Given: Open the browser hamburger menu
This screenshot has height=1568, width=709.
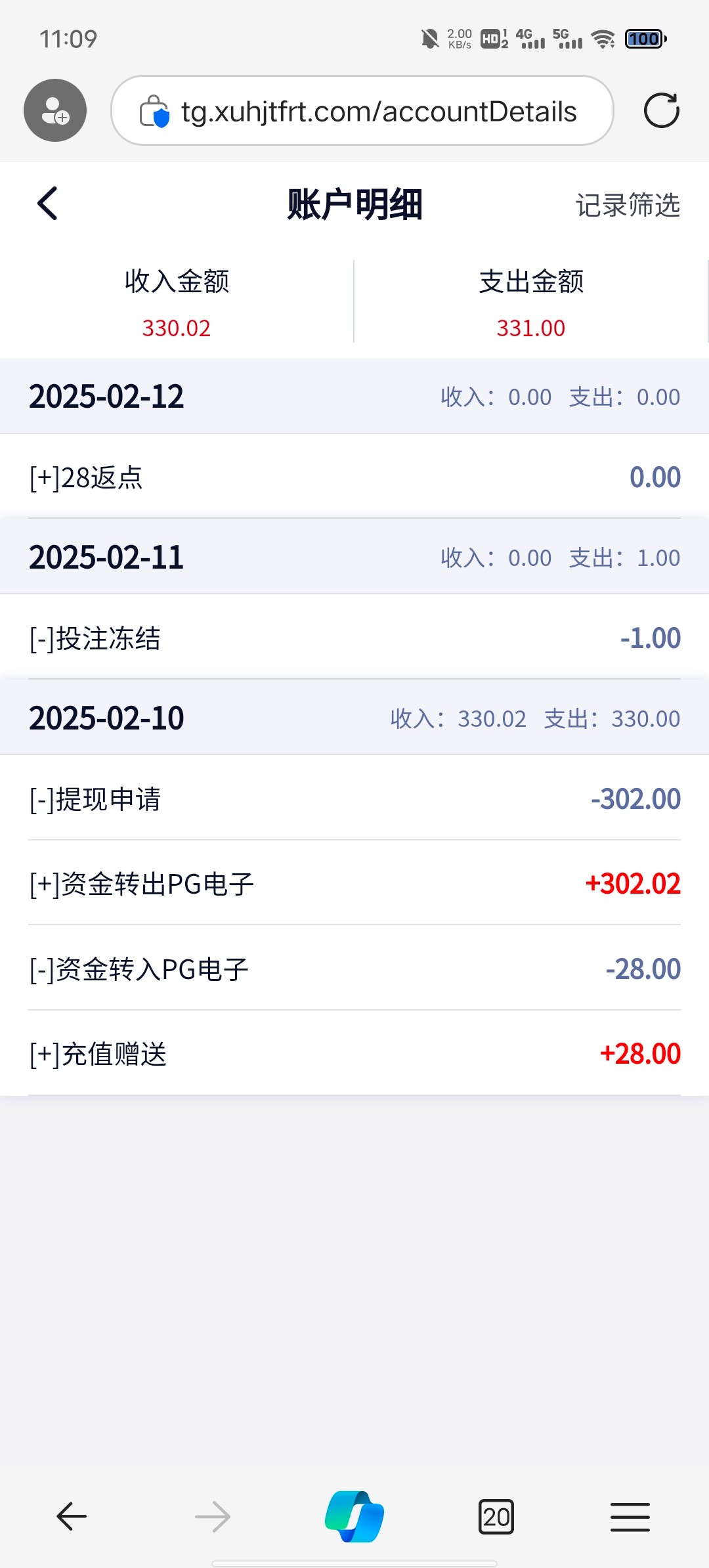Looking at the screenshot, I should [630, 1517].
